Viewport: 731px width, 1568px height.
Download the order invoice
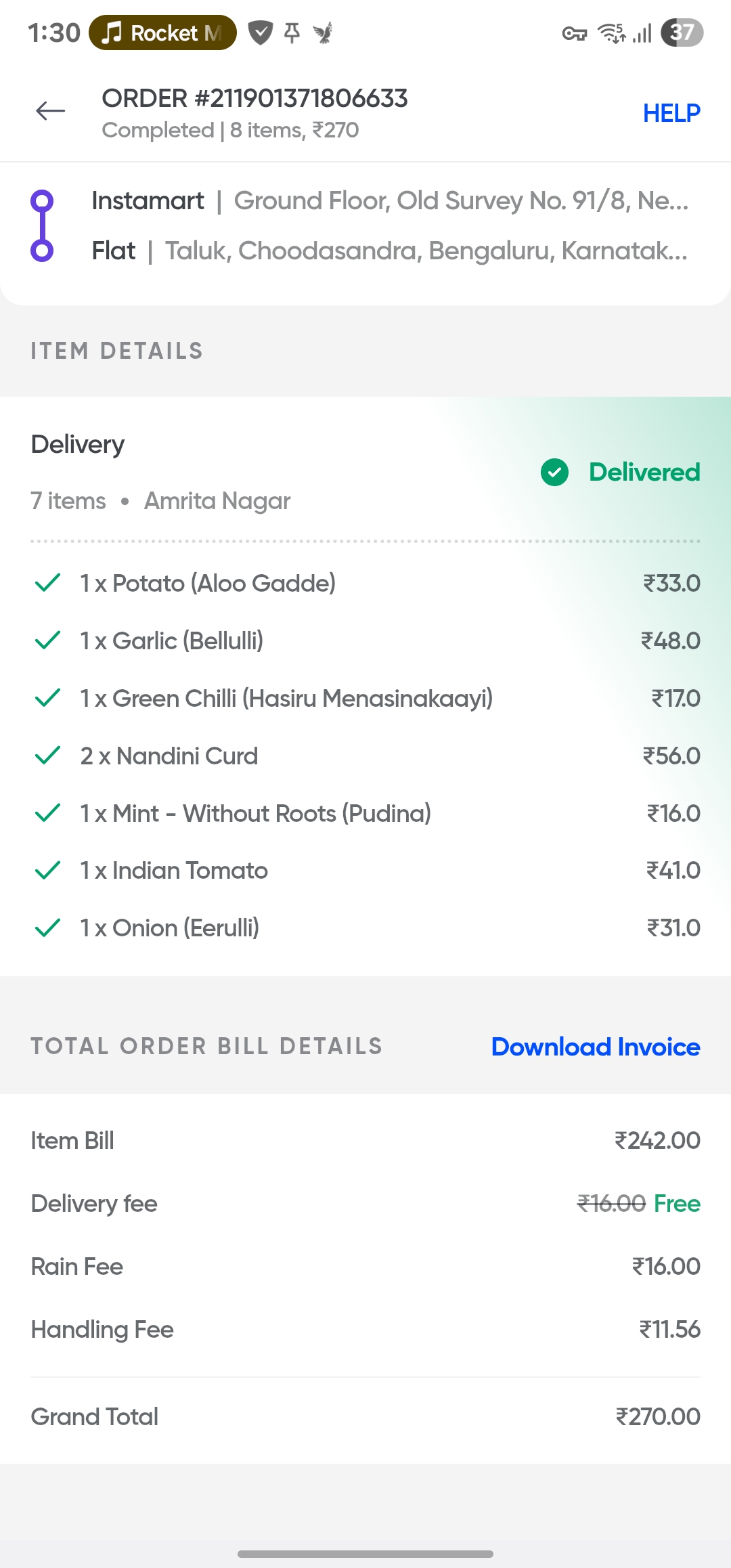(595, 1047)
